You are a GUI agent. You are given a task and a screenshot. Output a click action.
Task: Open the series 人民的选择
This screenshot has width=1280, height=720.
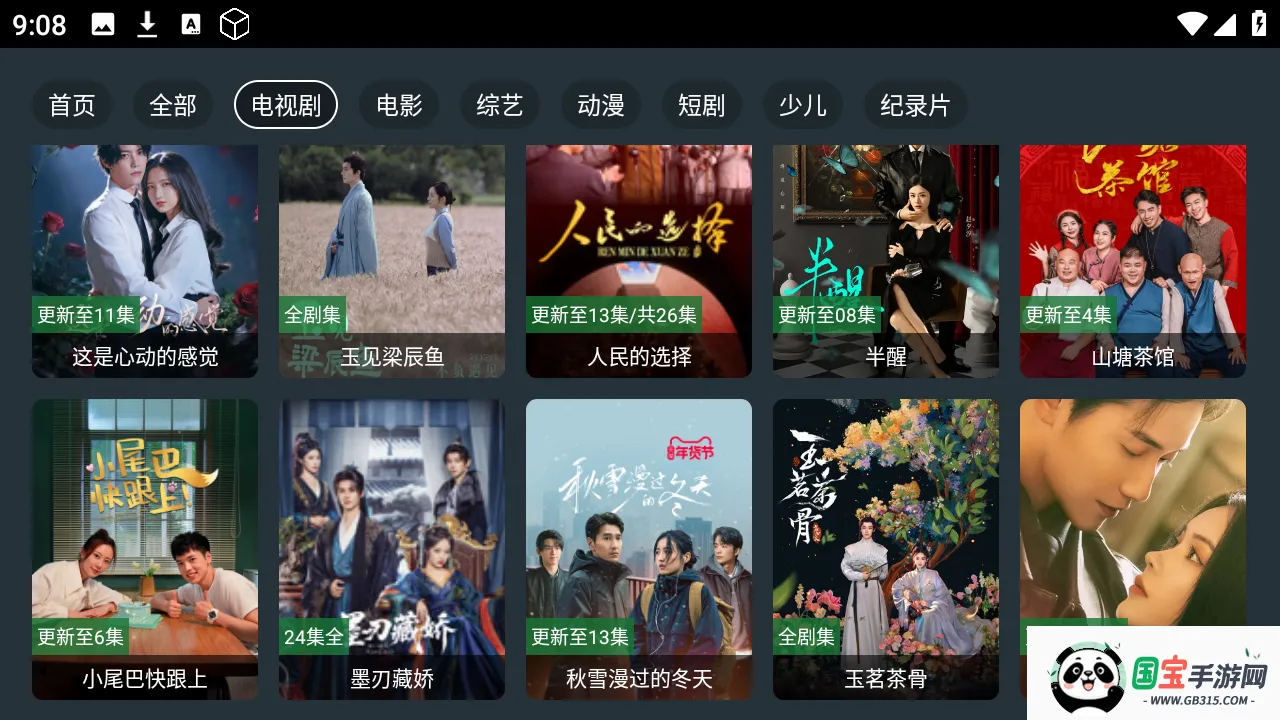click(x=639, y=260)
